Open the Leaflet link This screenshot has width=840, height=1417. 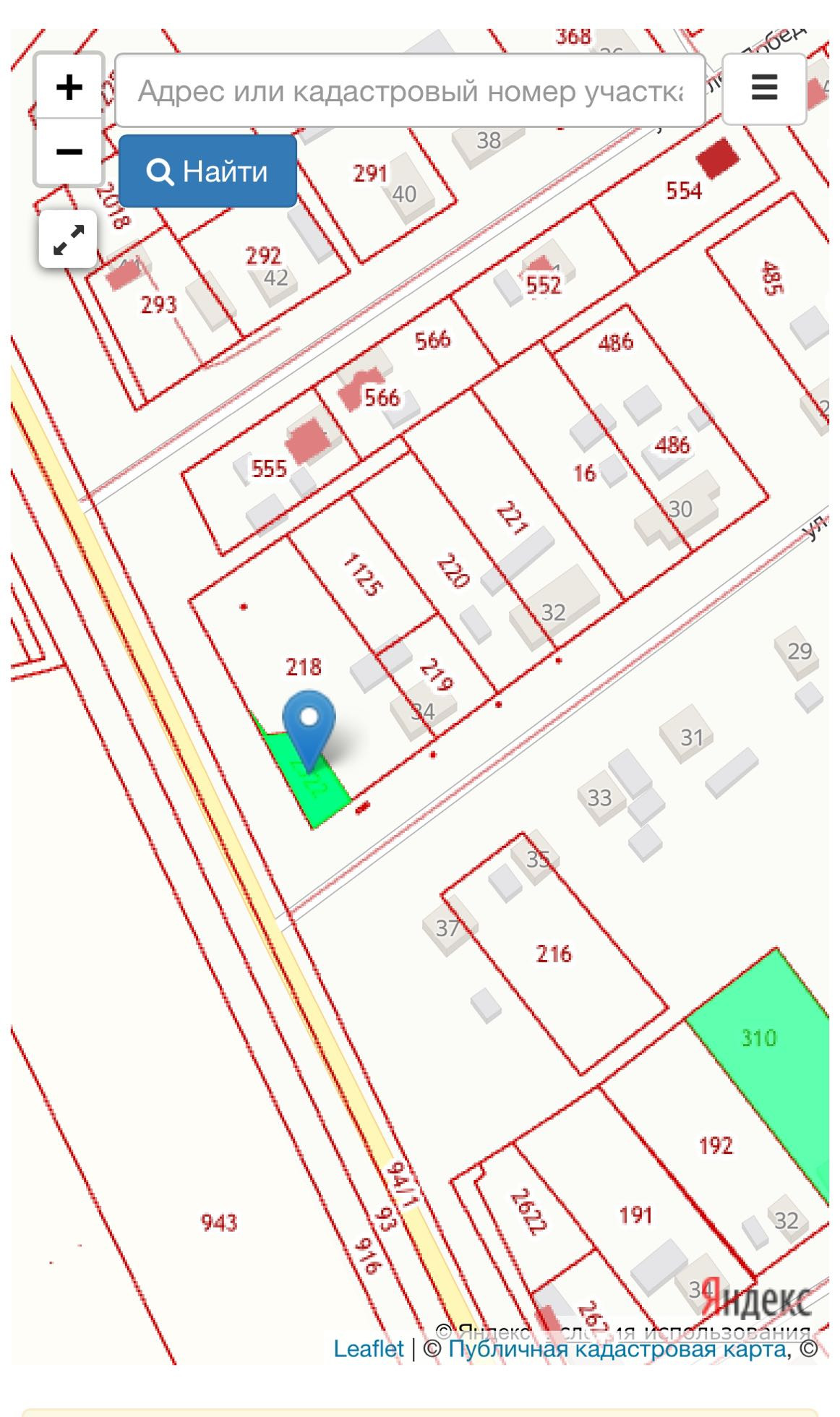tap(368, 1348)
